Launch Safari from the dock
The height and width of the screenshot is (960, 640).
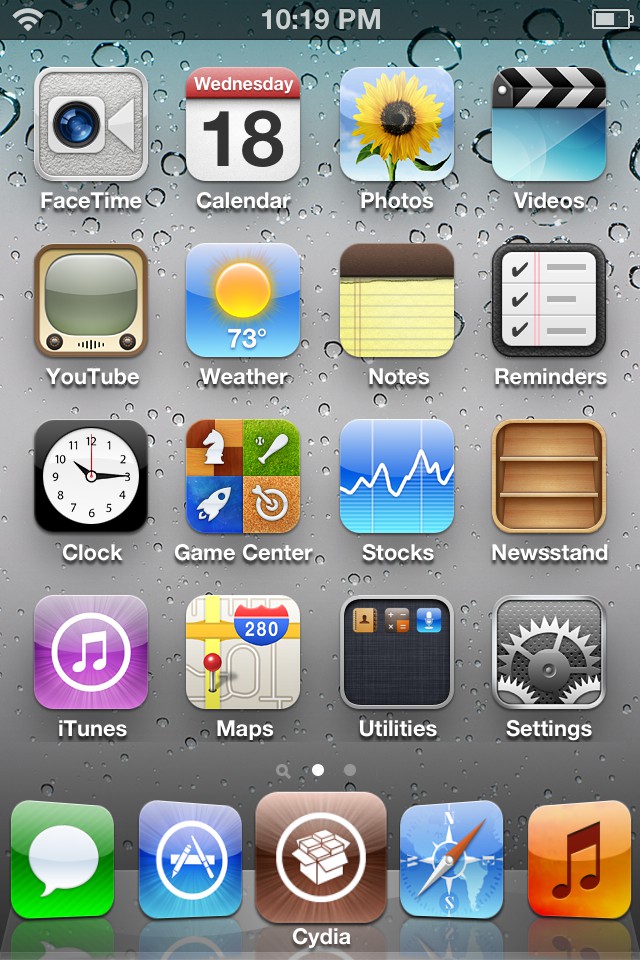coord(451,860)
